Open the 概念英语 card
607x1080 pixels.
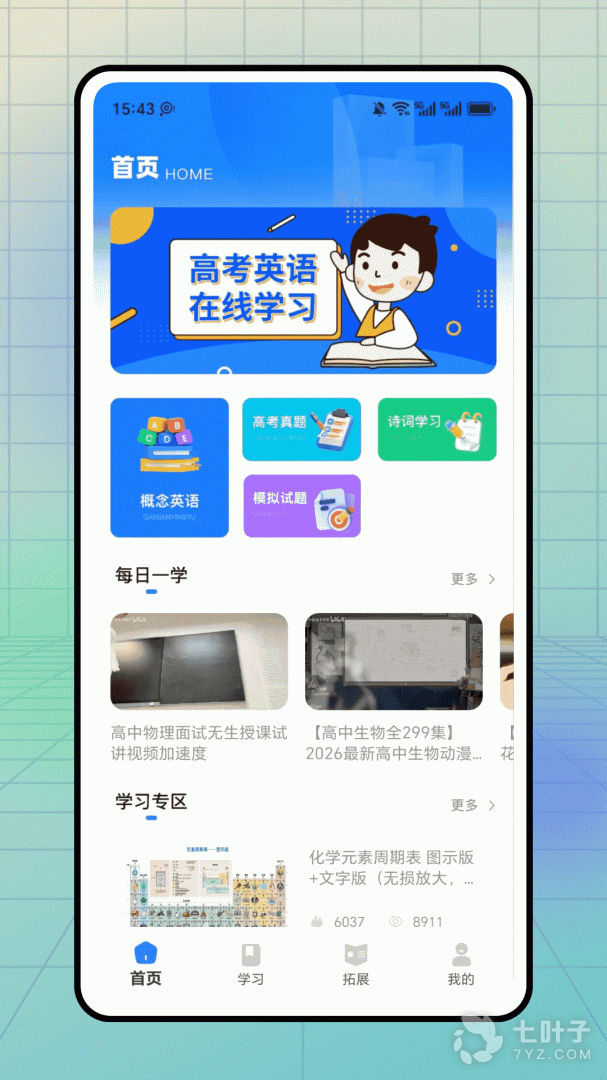click(169, 467)
